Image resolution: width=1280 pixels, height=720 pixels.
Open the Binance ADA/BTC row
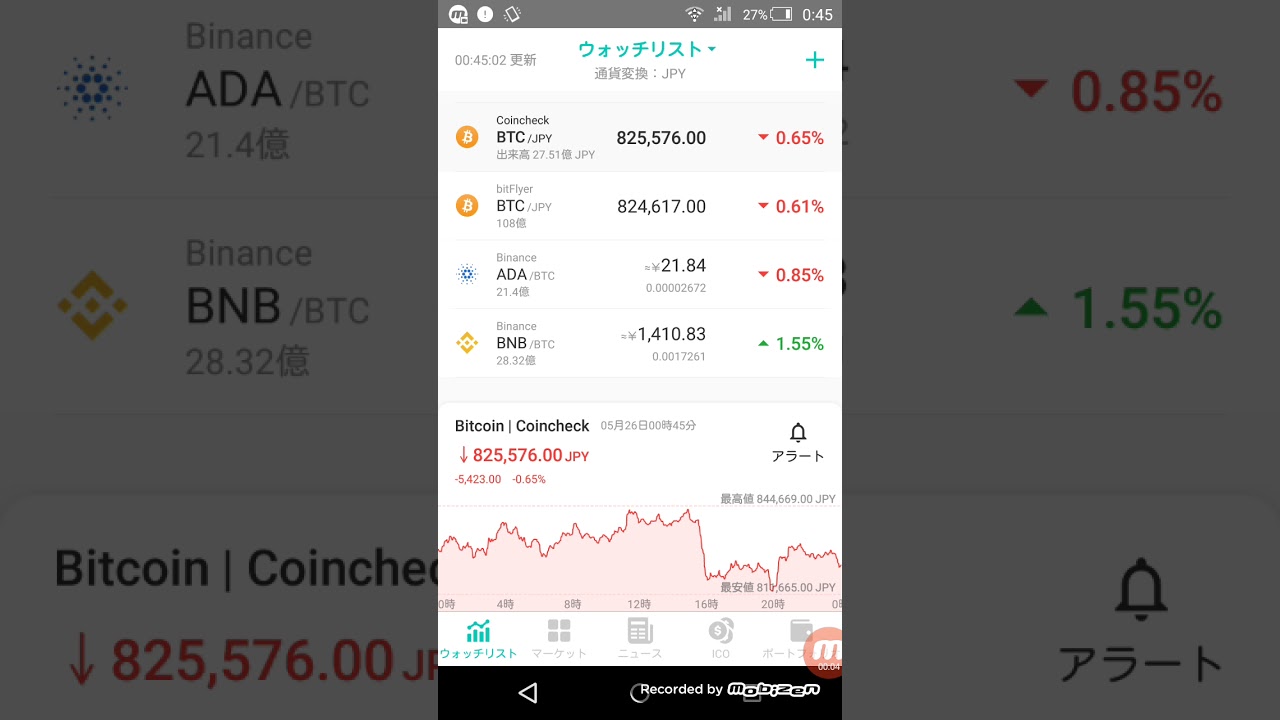click(x=639, y=275)
